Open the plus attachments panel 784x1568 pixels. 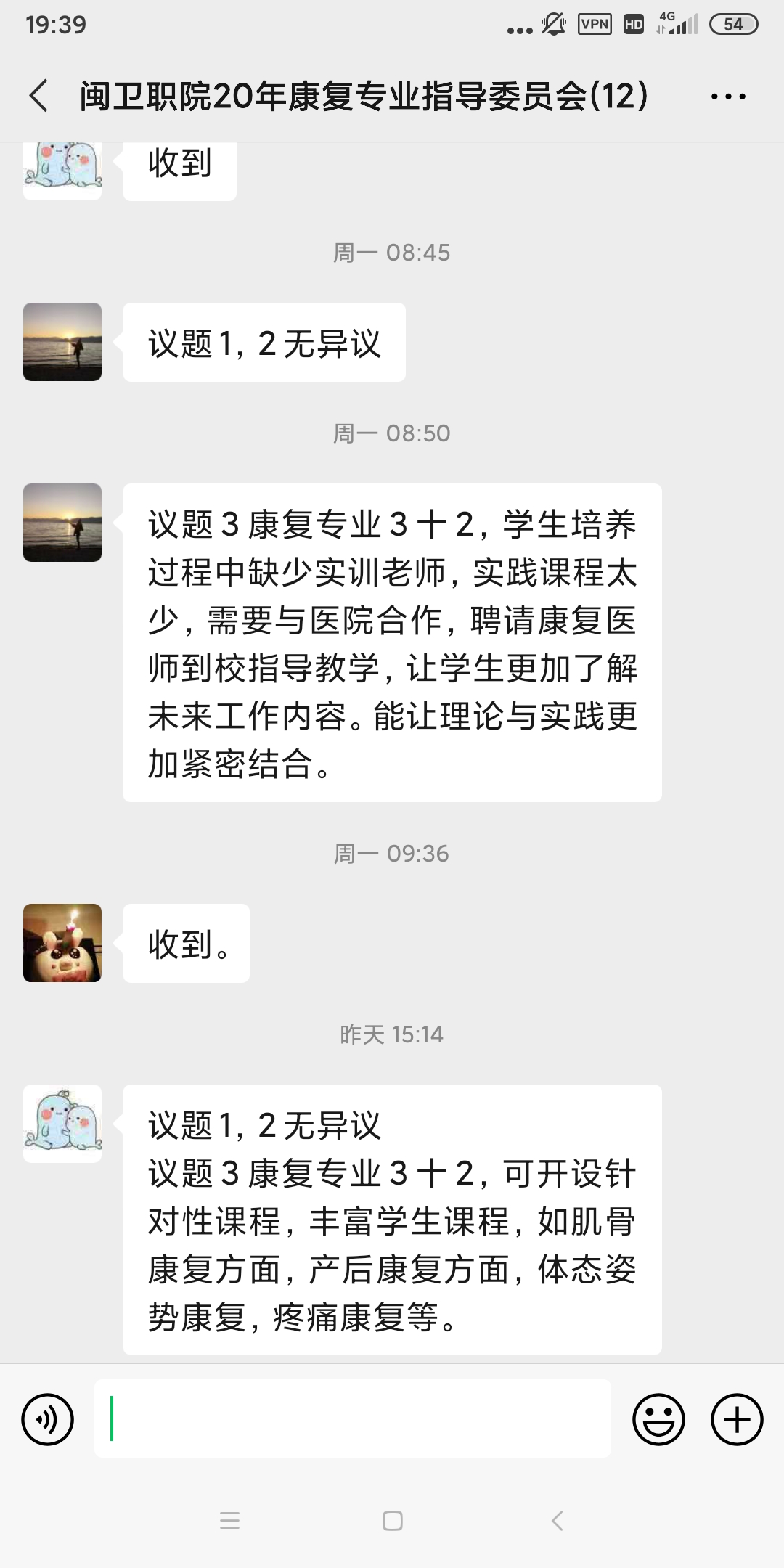pyautogui.click(x=736, y=1419)
